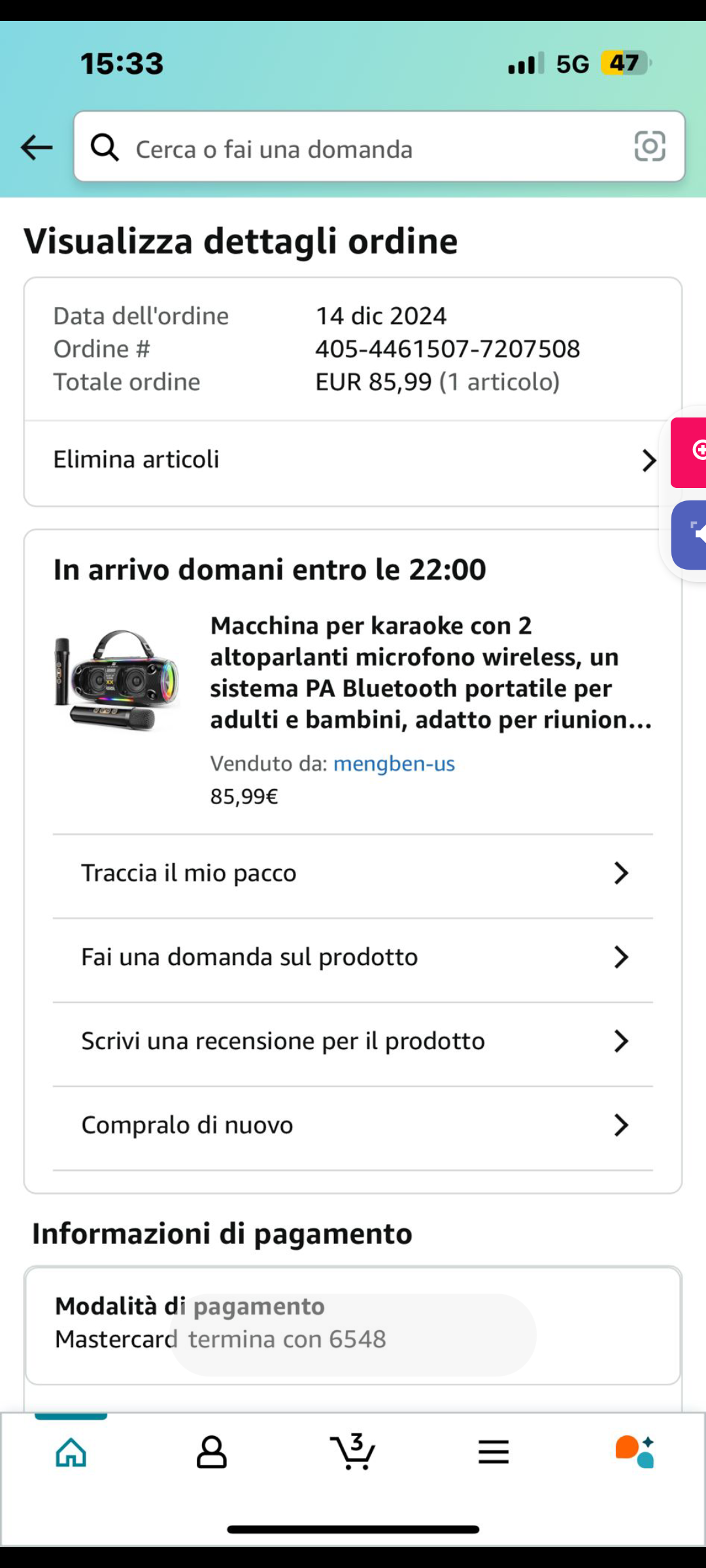Open the karaoke machine product image
Screen dimensions: 706x1568
coord(118,679)
